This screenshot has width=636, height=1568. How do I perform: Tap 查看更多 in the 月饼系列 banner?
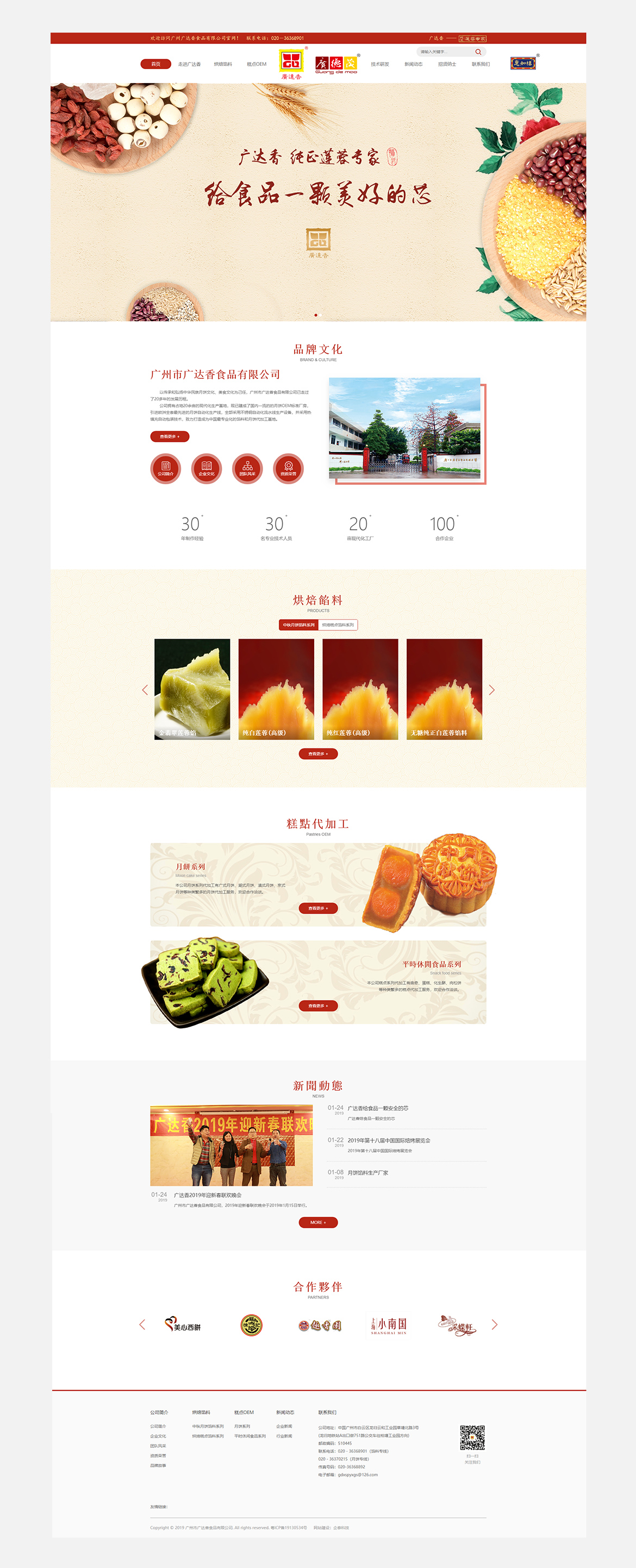tap(317, 908)
